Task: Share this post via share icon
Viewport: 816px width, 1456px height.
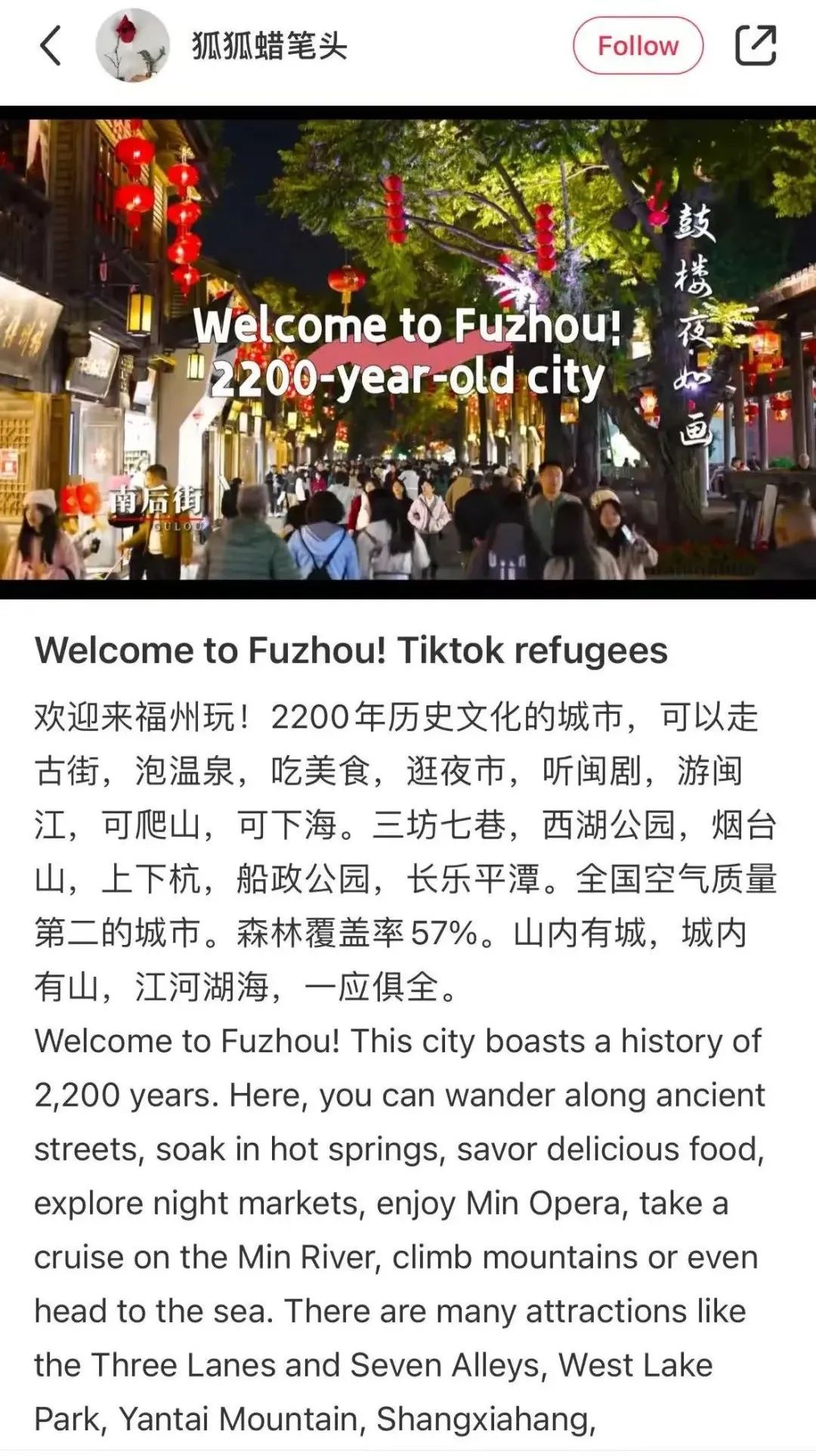Action: 755,46
